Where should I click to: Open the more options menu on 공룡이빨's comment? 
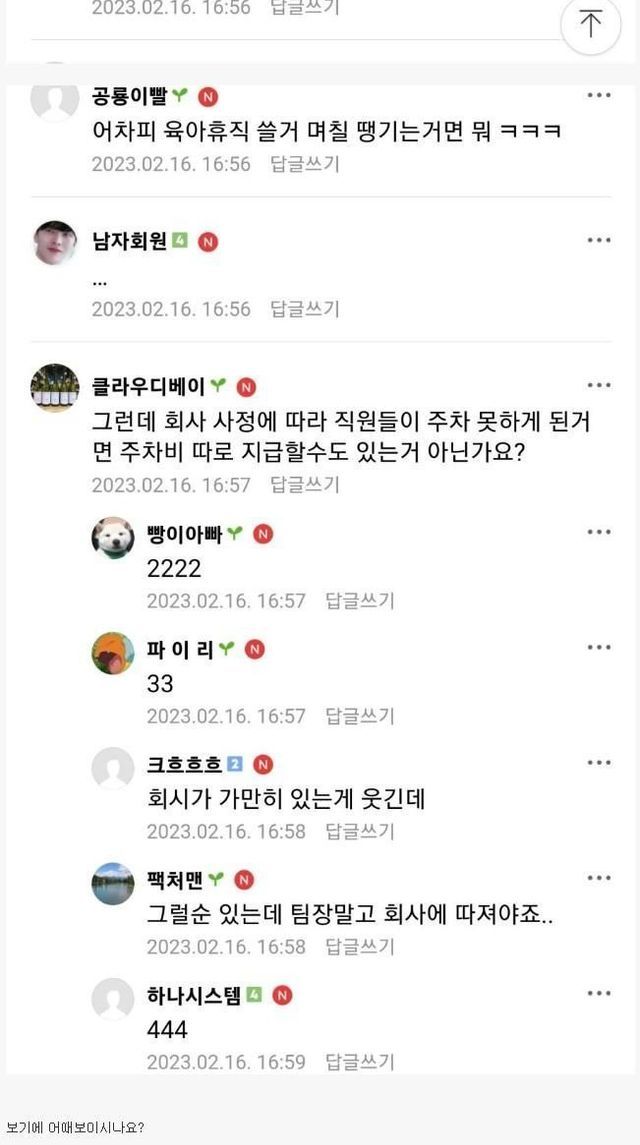tap(598, 95)
